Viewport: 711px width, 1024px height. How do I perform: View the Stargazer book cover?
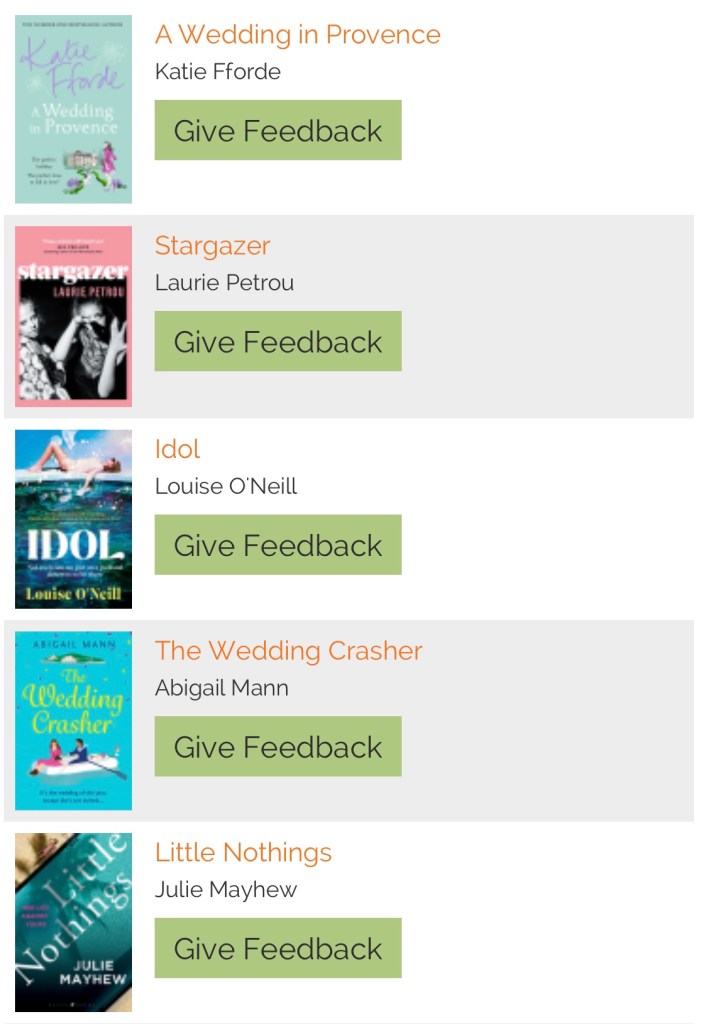[x=73, y=316]
